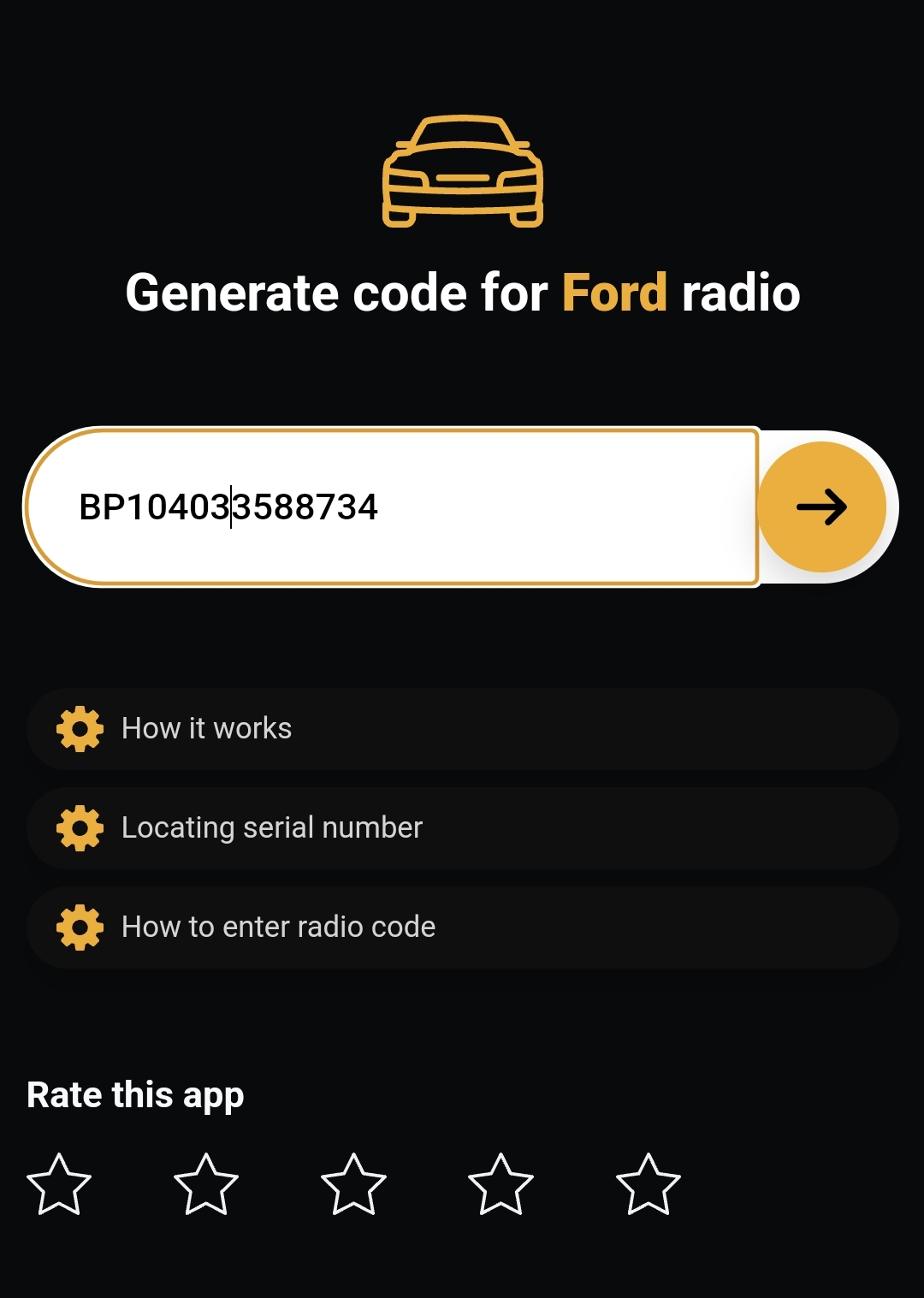Give the app three stars
Image resolution: width=924 pixels, height=1298 pixels.
[x=353, y=1185]
